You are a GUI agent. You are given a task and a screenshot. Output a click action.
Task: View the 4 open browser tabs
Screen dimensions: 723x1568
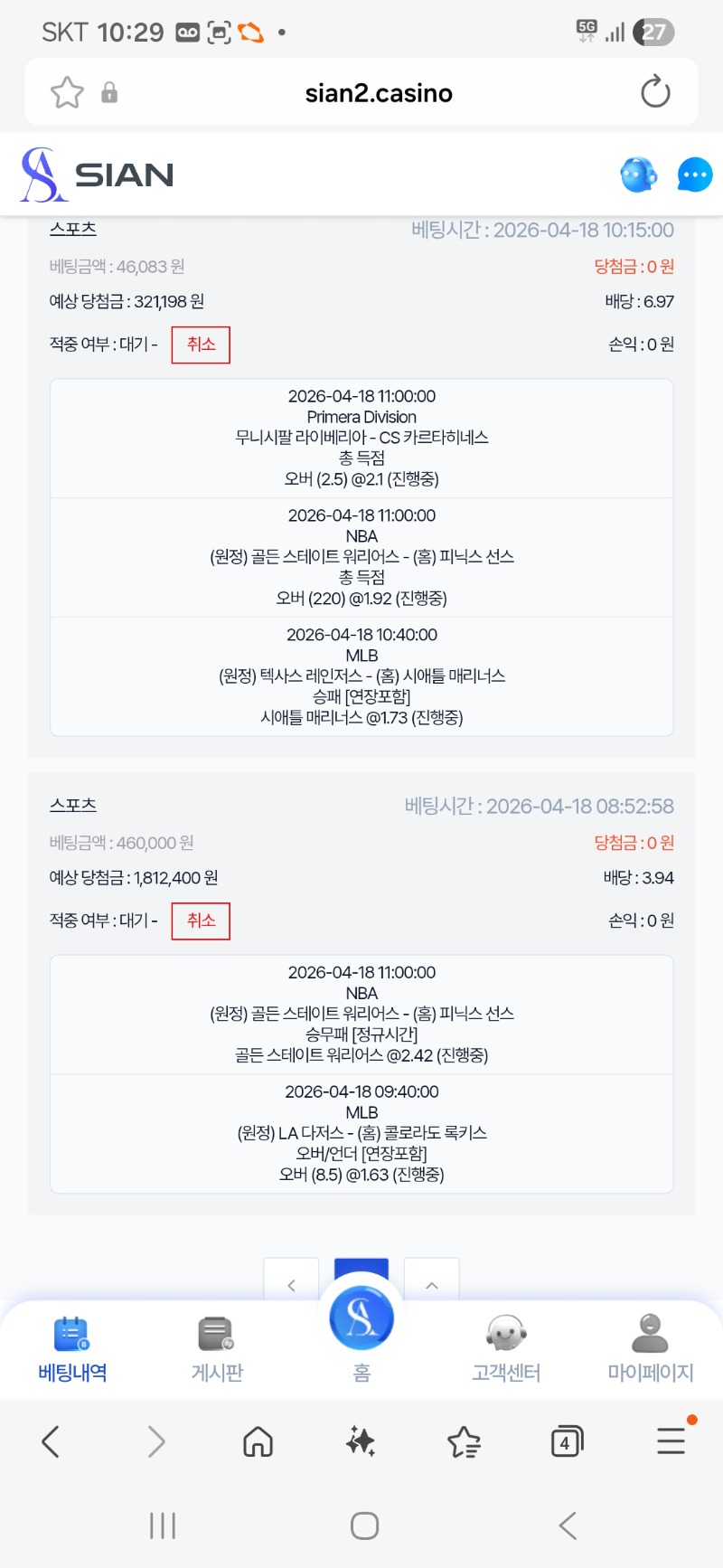pos(567,1441)
